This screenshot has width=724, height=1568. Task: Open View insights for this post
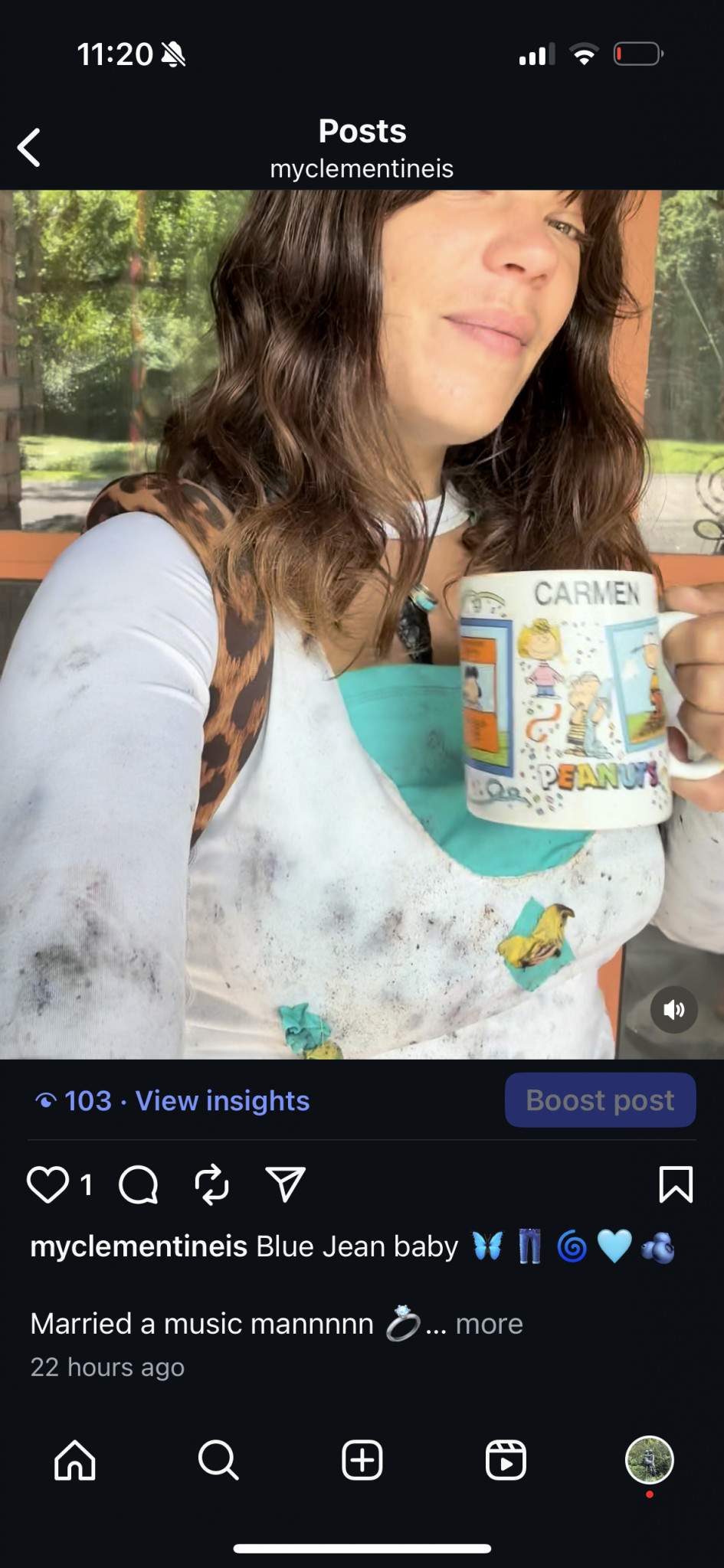point(221,1101)
